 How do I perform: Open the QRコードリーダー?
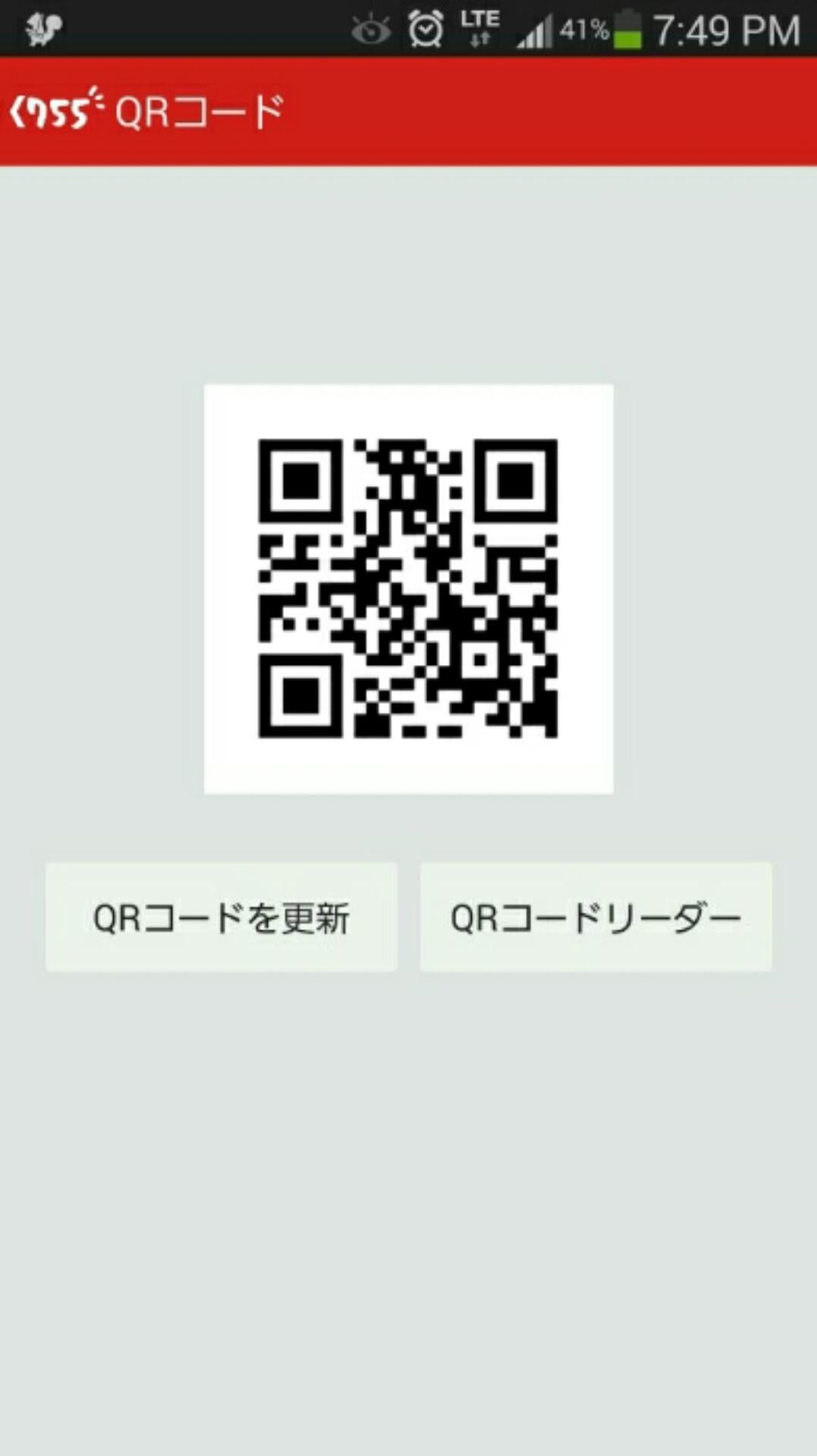[x=595, y=917]
